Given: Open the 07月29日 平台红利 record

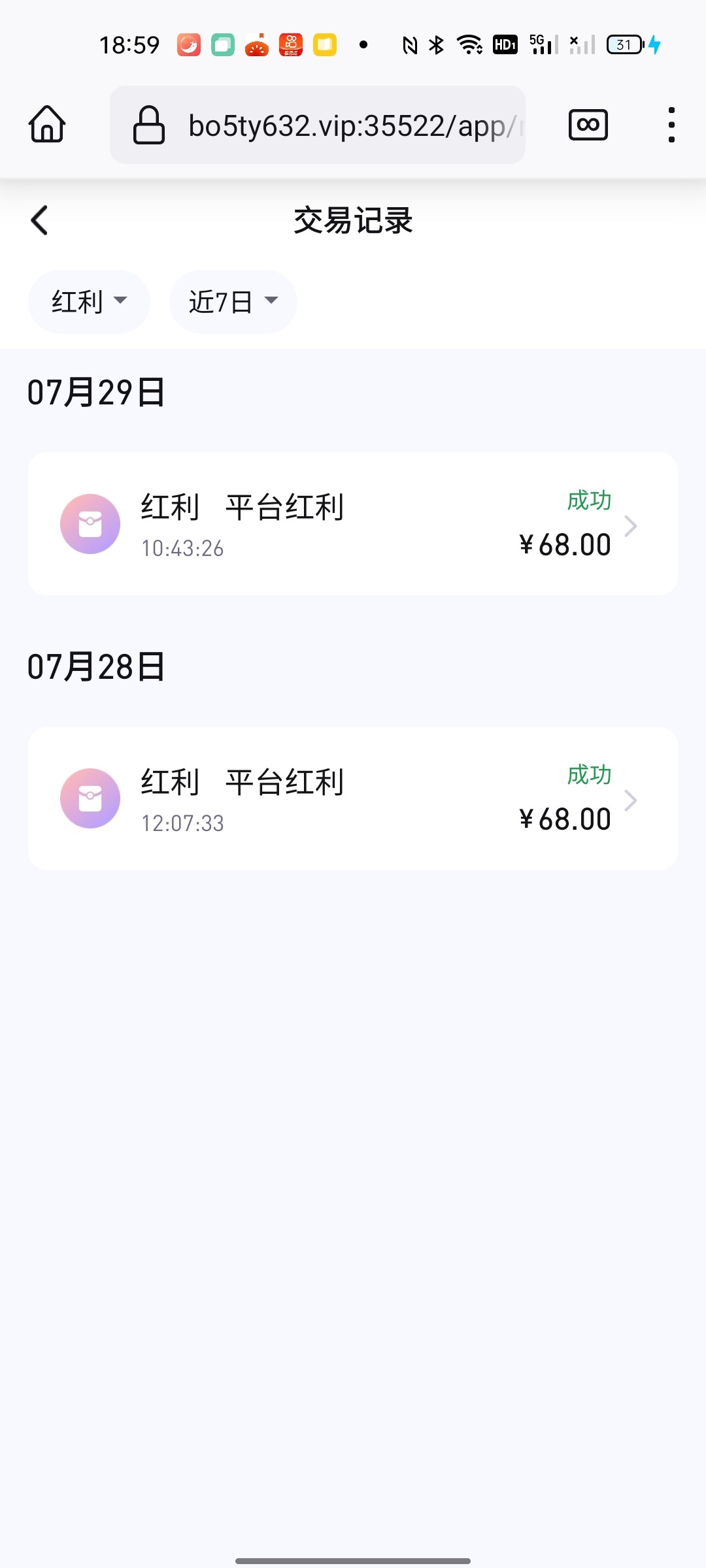Looking at the screenshot, I should pyautogui.click(x=353, y=523).
